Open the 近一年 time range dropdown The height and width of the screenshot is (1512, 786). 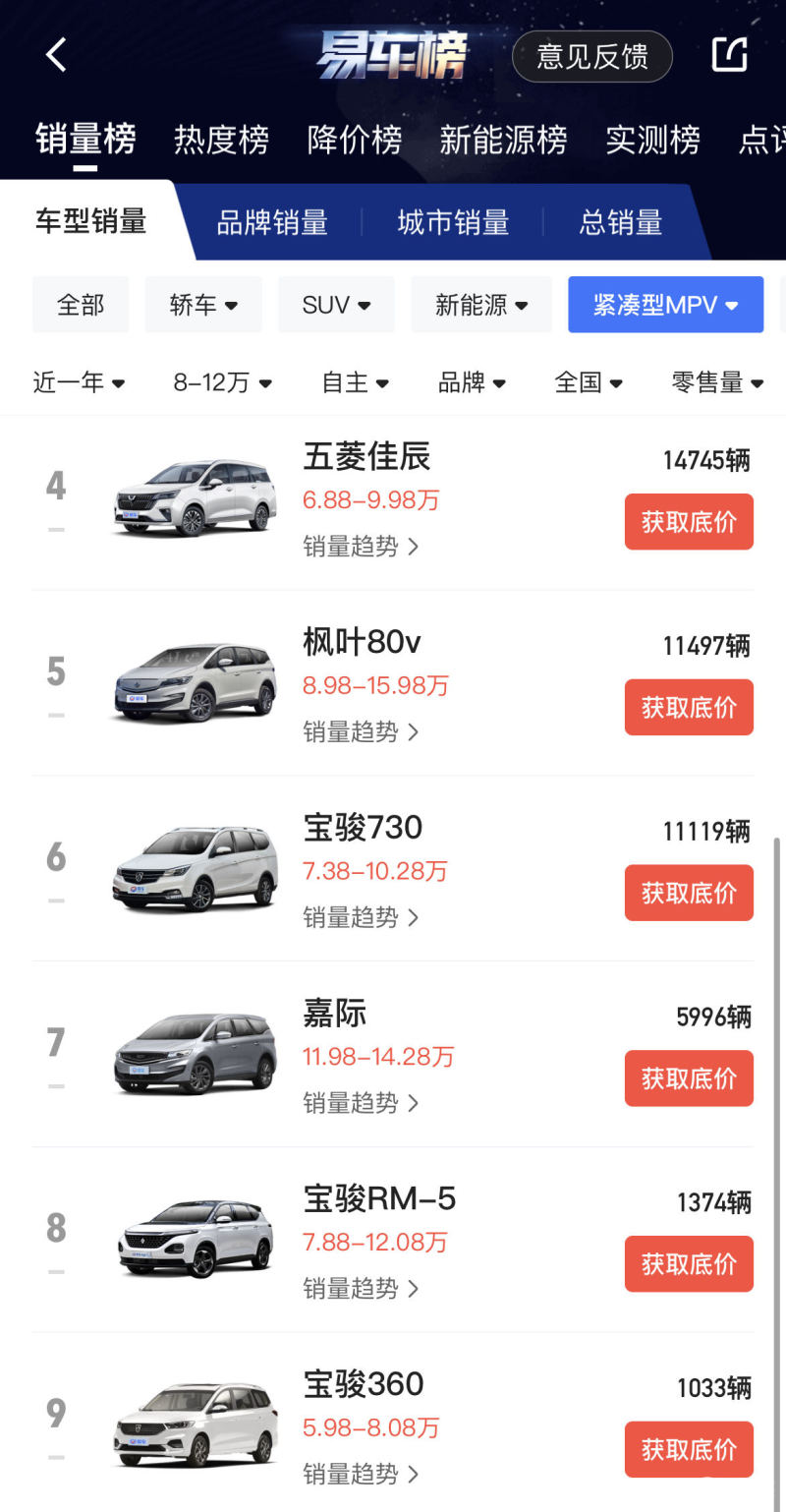[79, 382]
